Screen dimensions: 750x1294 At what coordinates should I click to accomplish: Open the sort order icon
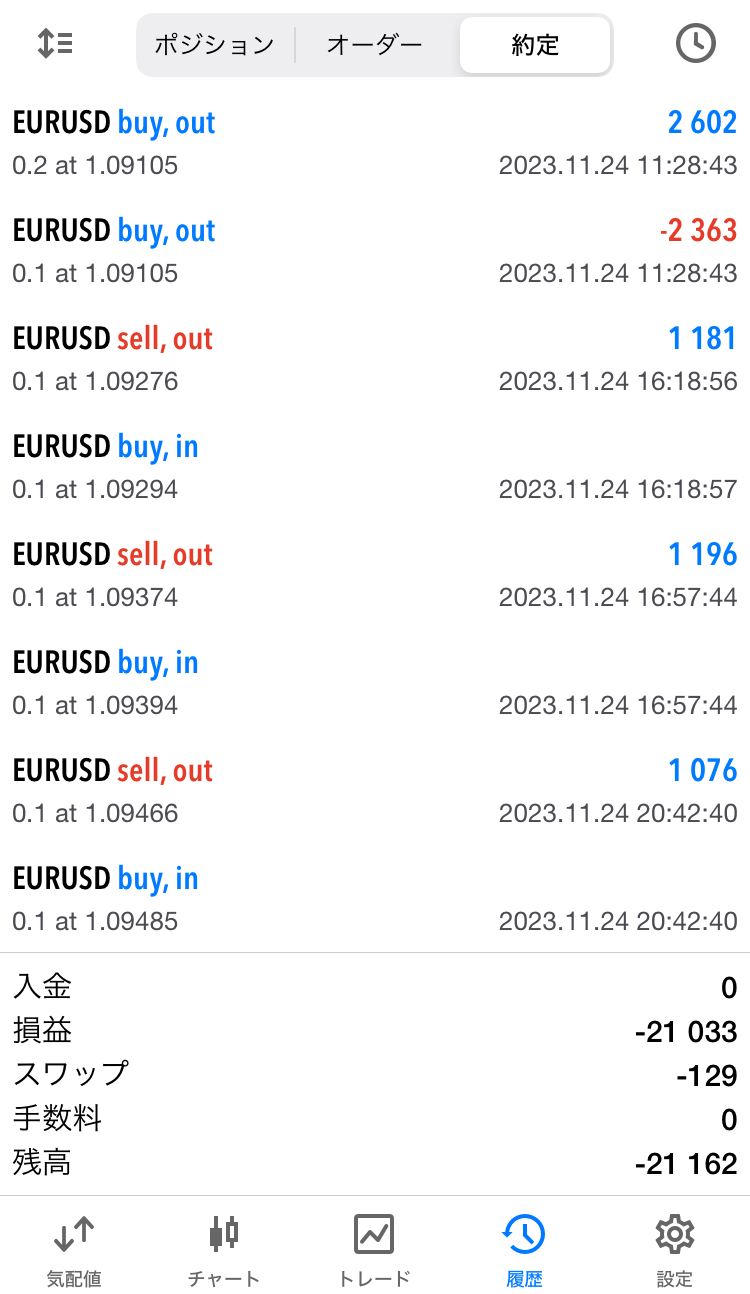[x=55, y=44]
